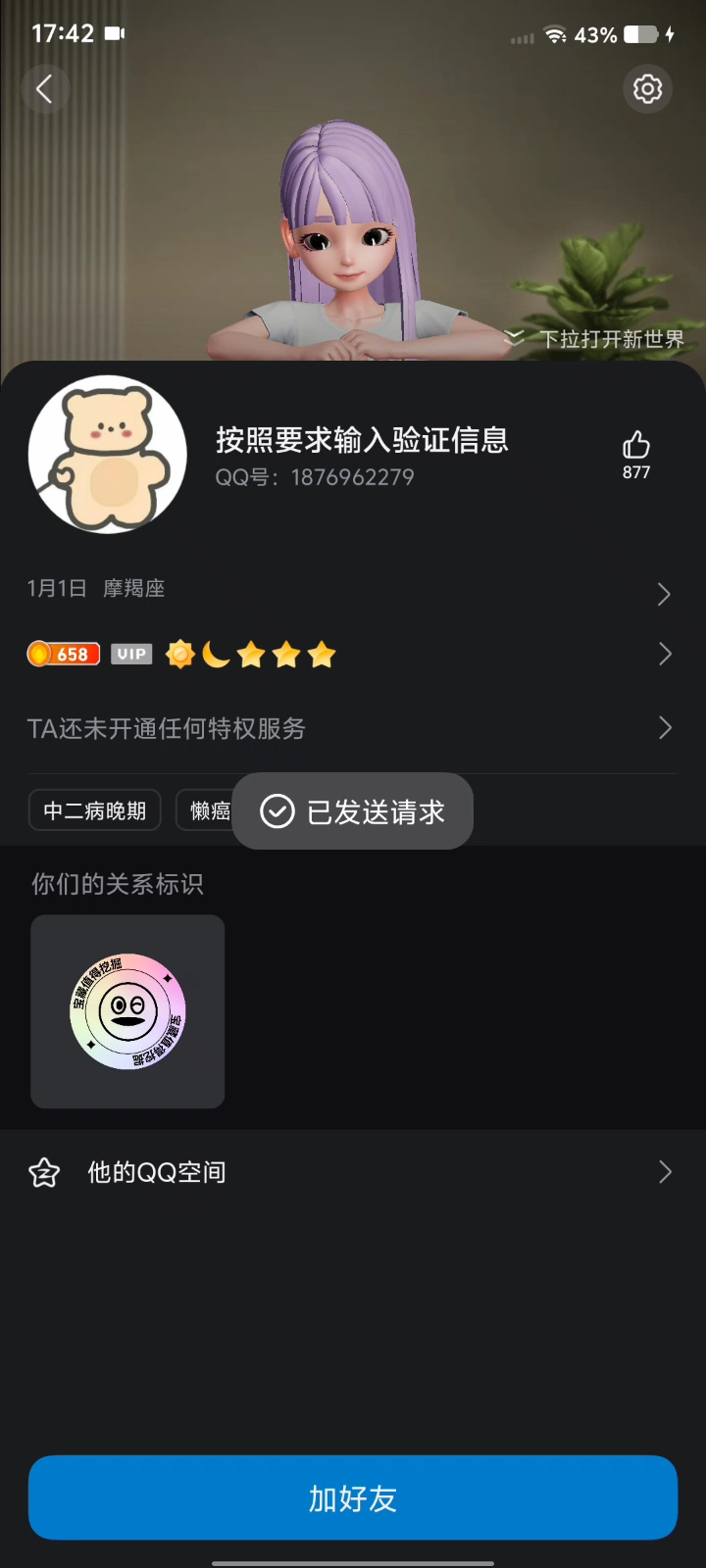The height and width of the screenshot is (1568, 706).
Task: Click the back arrow to return
Action: pos(46,89)
